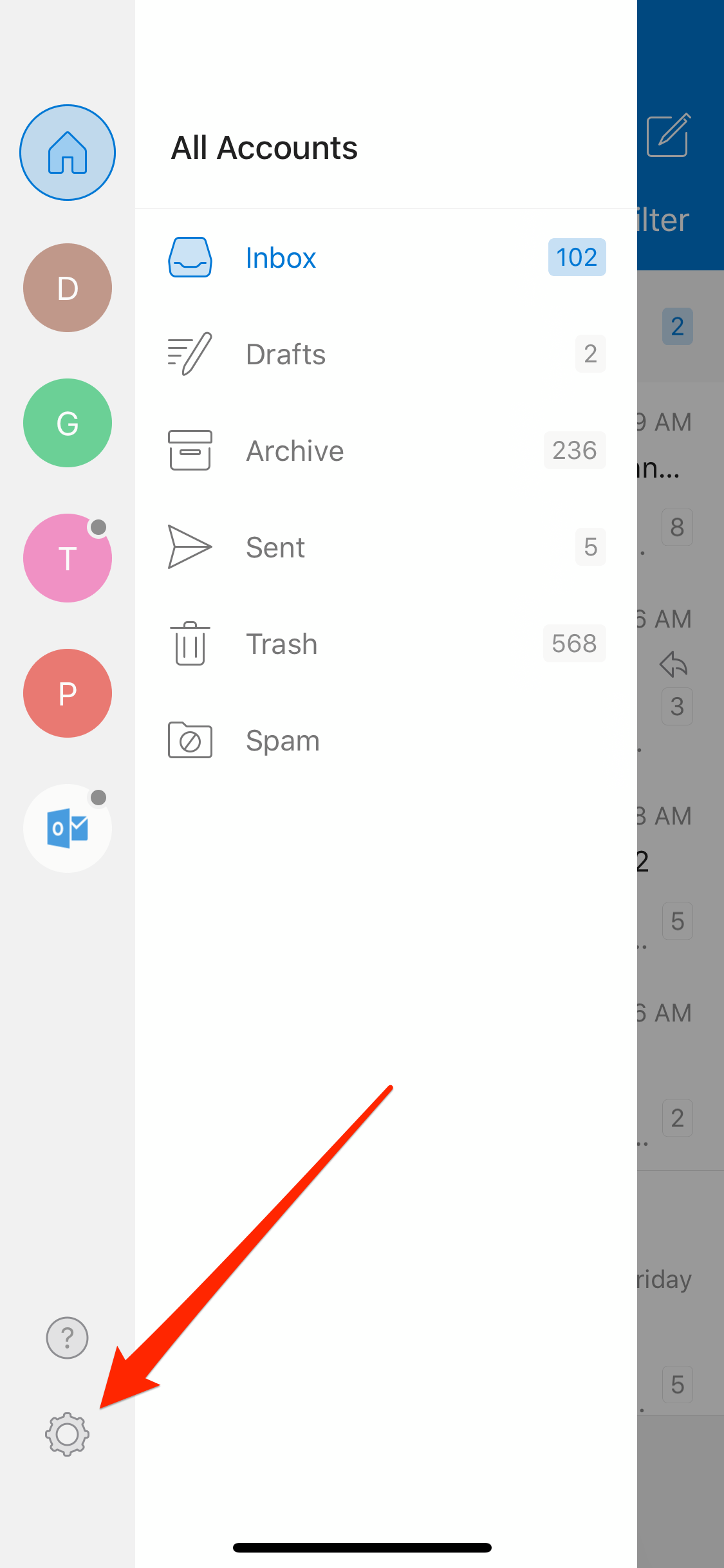The height and width of the screenshot is (1568, 724).
Task: Open the Trash folder
Action: 386,644
